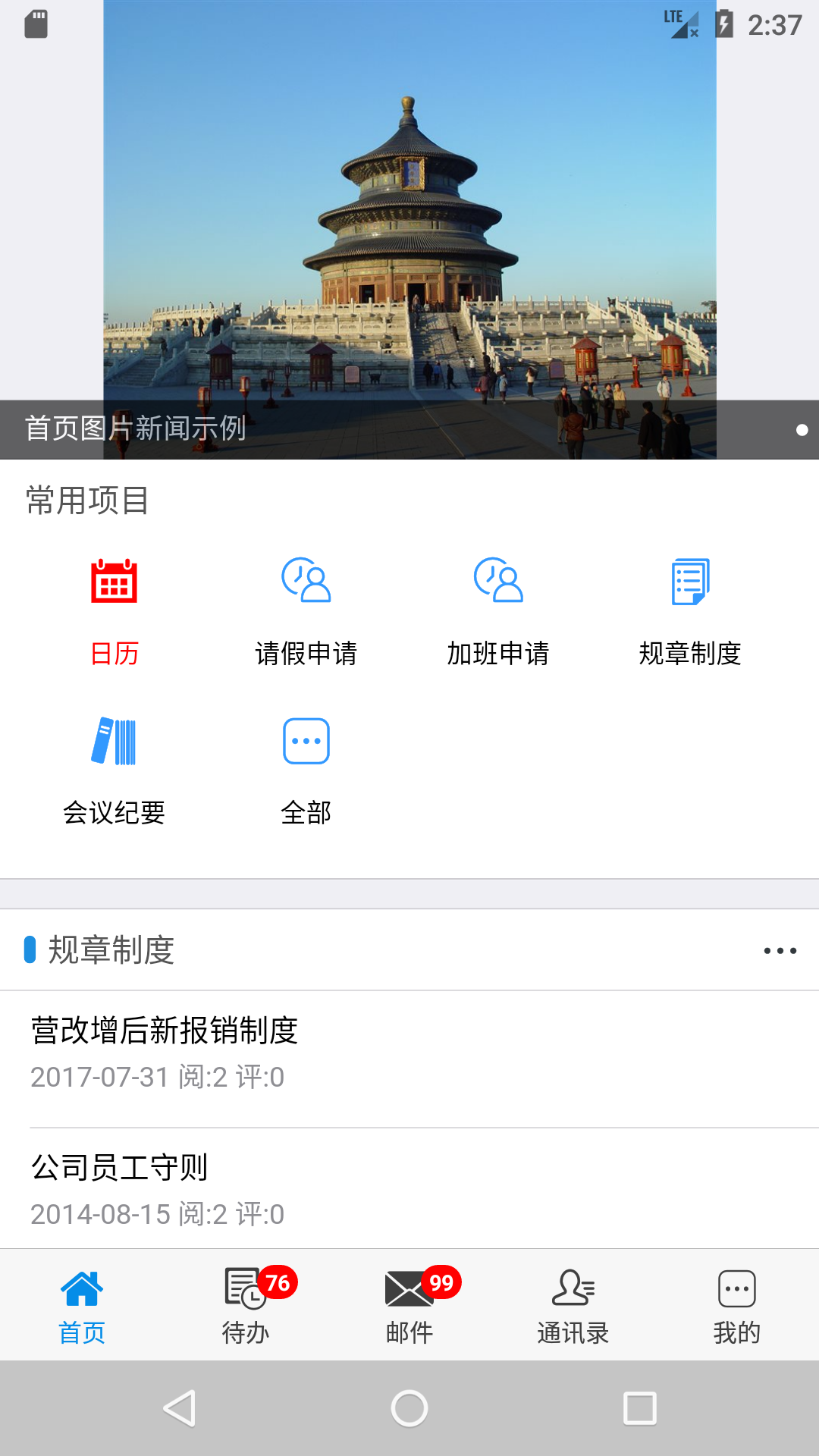Tap the 全部 ellipsis icon for all apps
This screenshot has width=819, height=1456.
(x=306, y=742)
